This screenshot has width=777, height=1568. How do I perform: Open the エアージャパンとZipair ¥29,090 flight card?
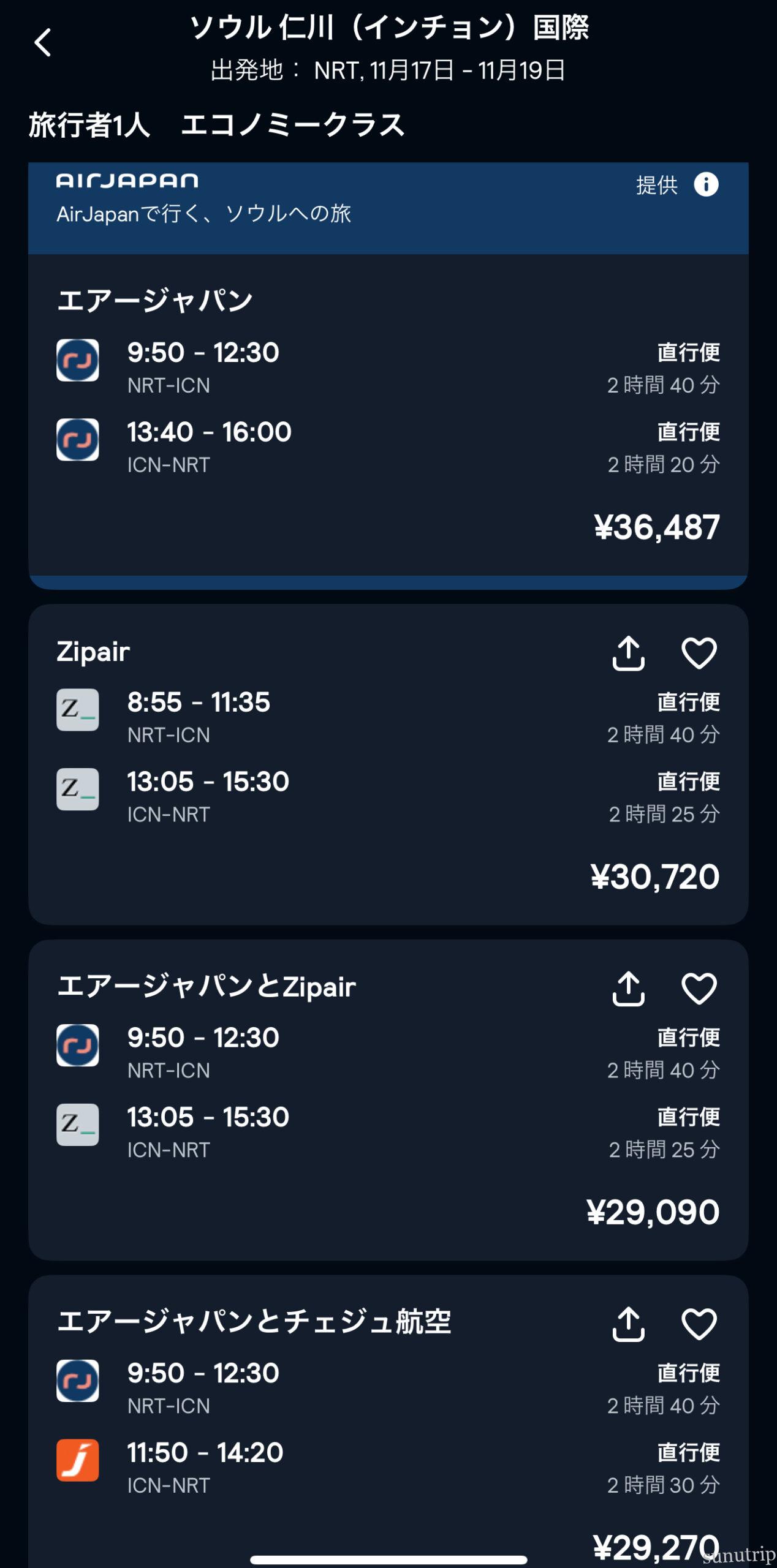point(388,1100)
